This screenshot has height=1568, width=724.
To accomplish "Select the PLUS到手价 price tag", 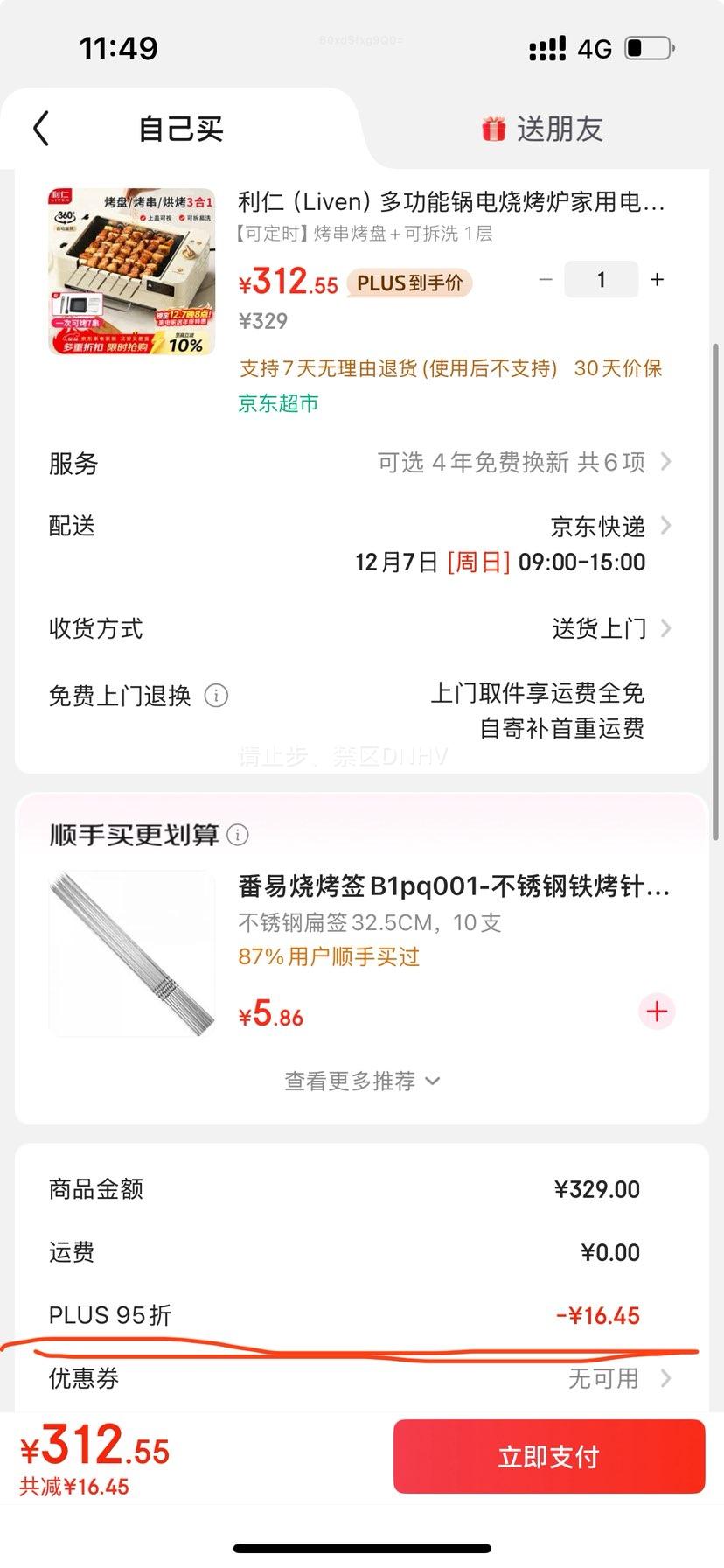I will click(x=409, y=284).
